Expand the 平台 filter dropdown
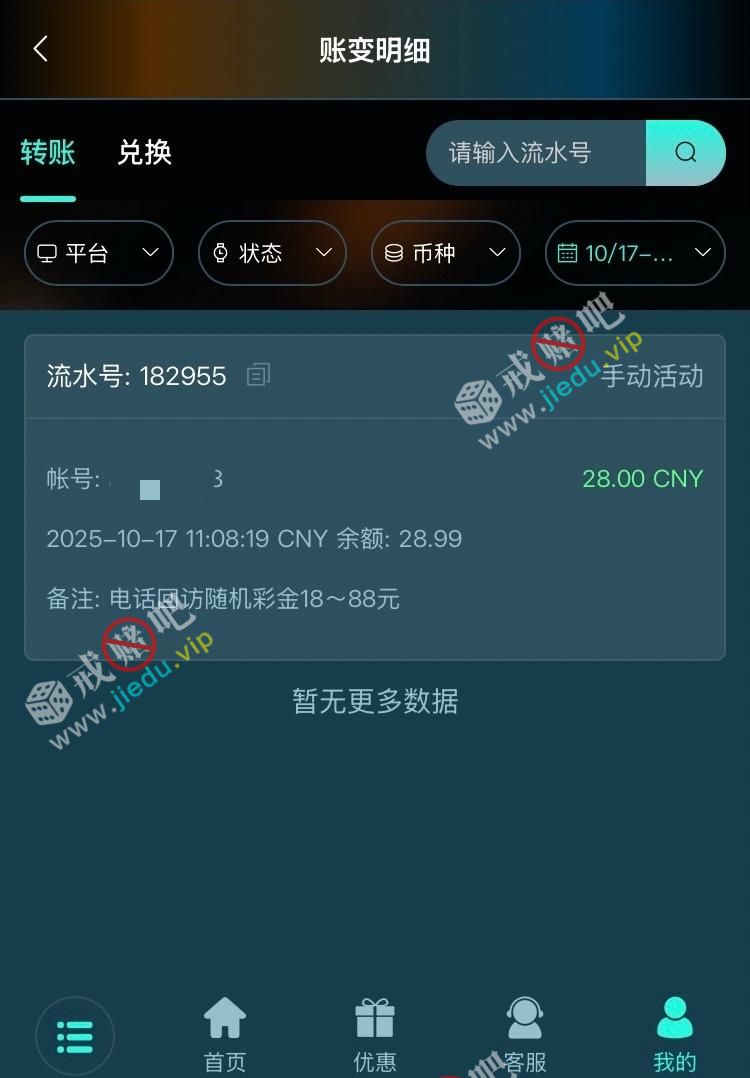Image resolution: width=750 pixels, height=1078 pixels. pyautogui.click(x=99, y=253)
